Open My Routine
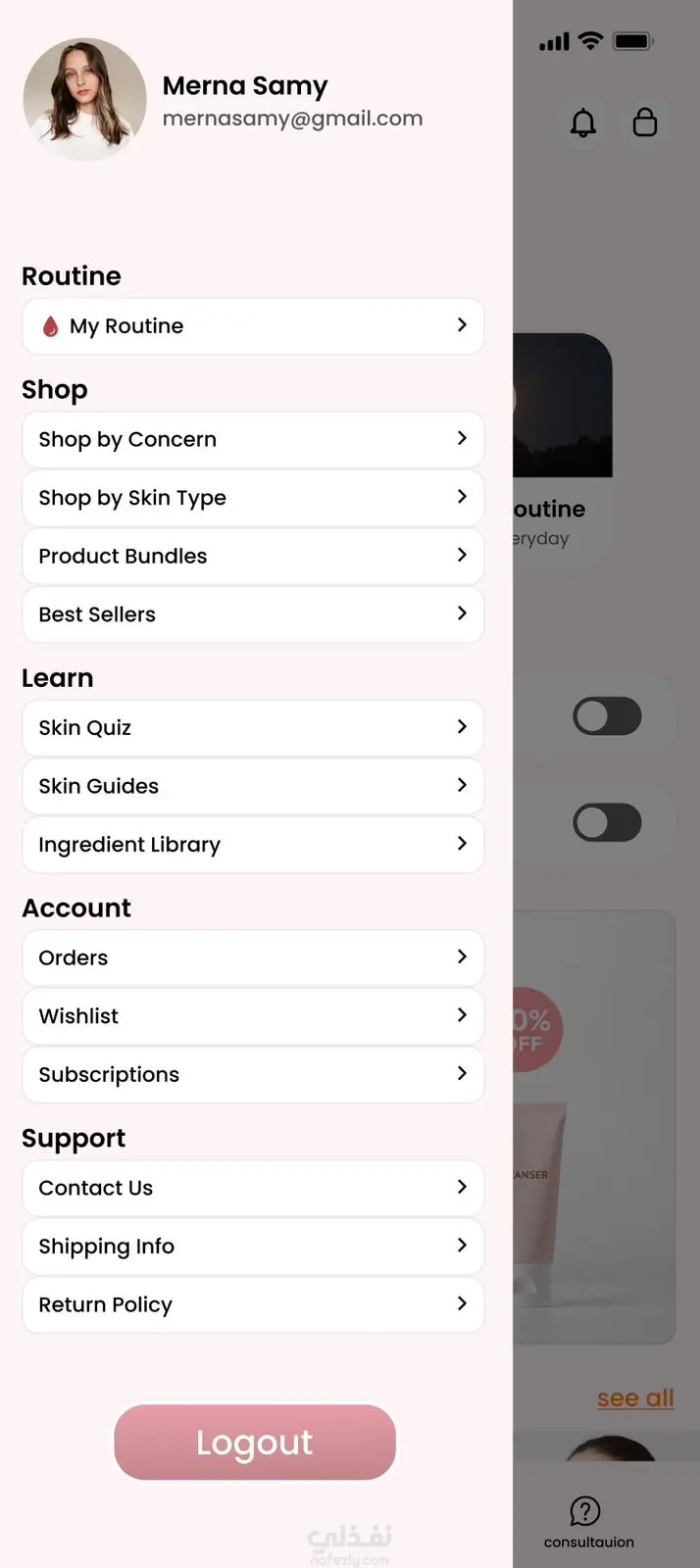The width and height of the screenshot is (700, 1568). pyautogui.click(x=253, y=326)
